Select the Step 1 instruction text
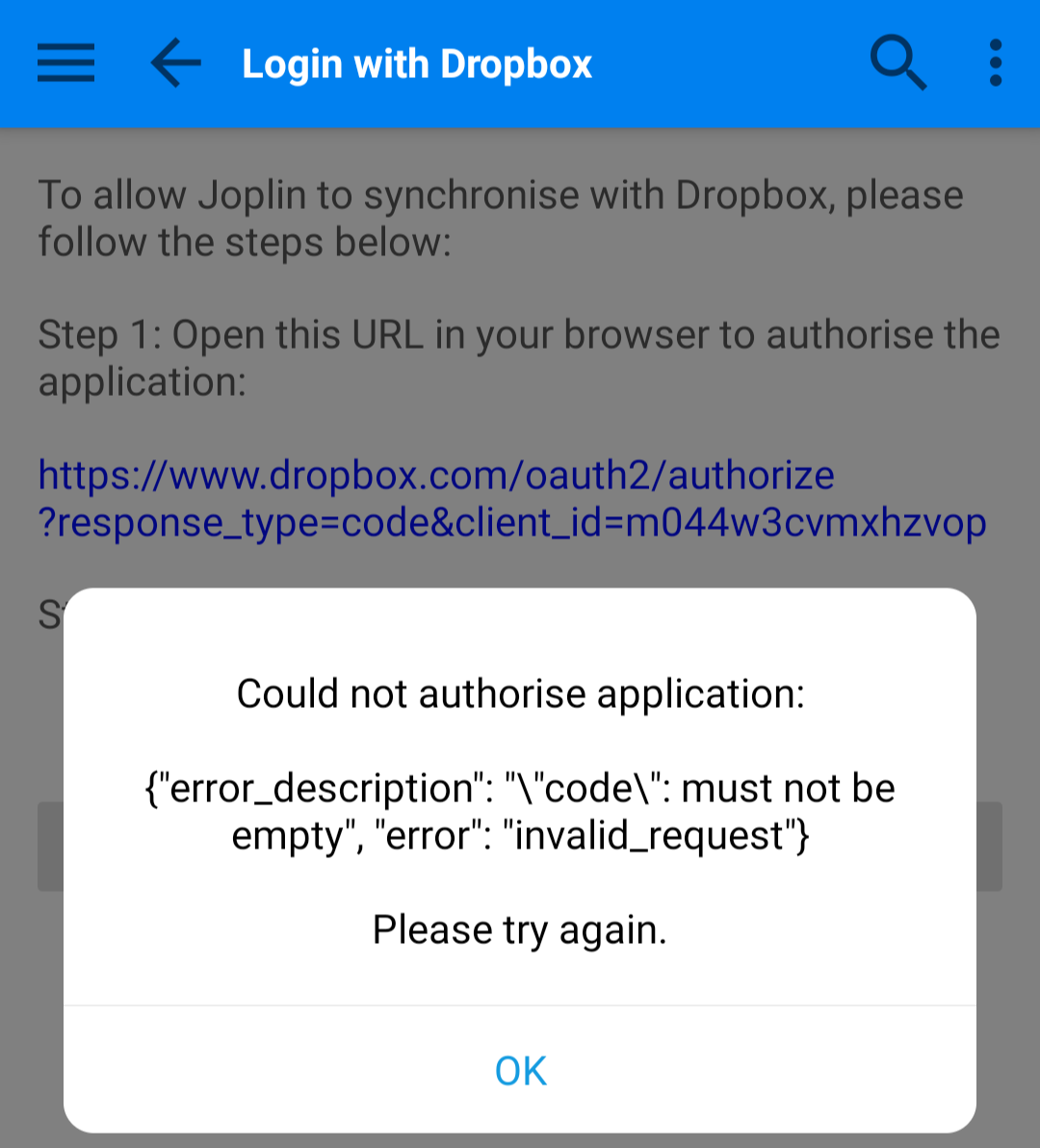Viewport: 1040px width, 1148px height. click(x=519, y=358)
